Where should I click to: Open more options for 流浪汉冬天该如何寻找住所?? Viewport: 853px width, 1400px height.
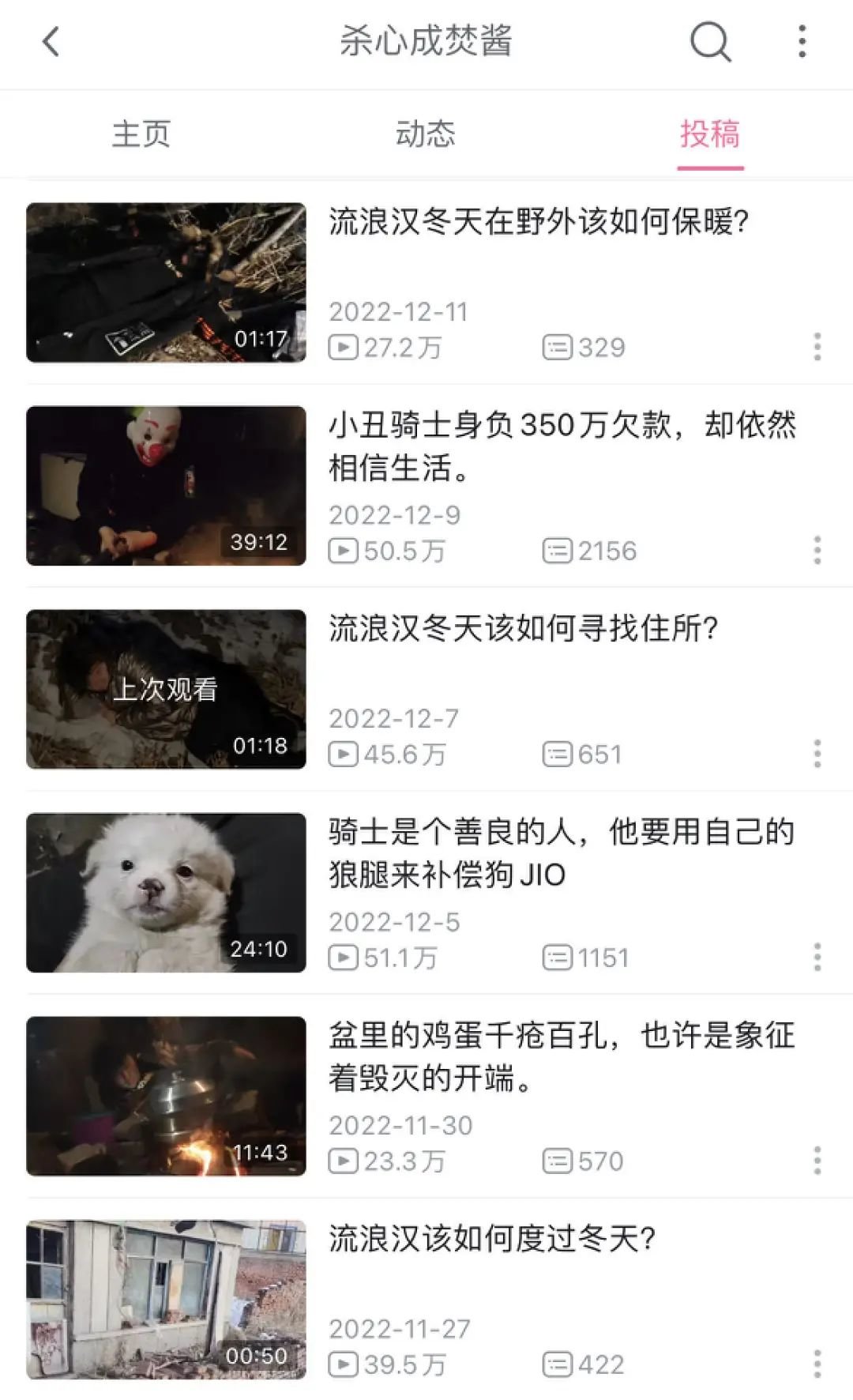pyautogui.click(x=817, y=754)
